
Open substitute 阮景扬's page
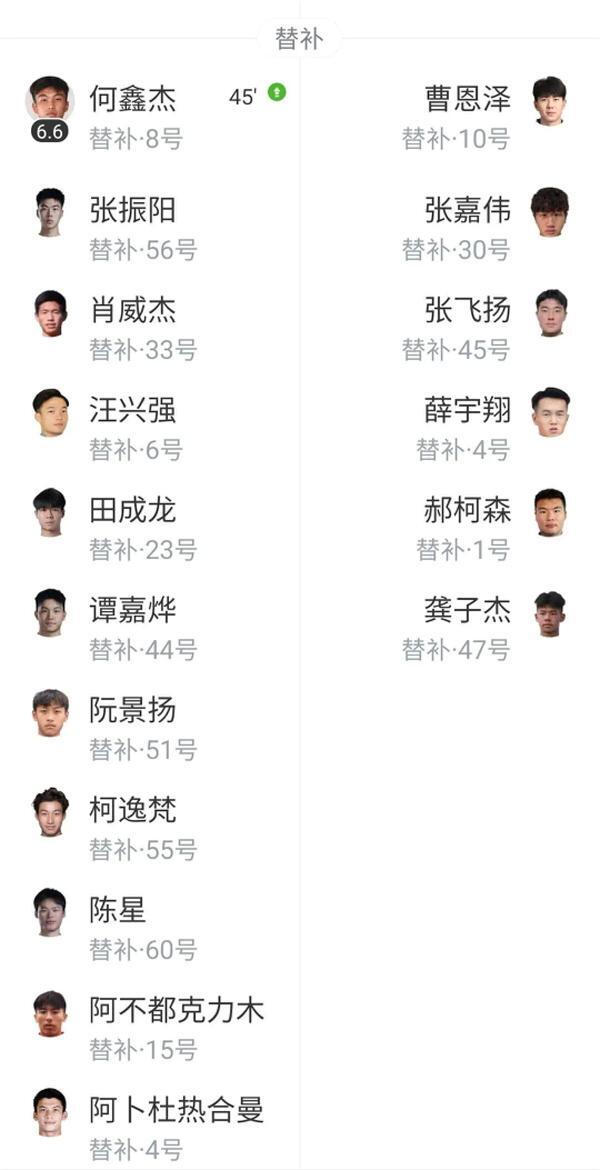click(x=132, y=711)
